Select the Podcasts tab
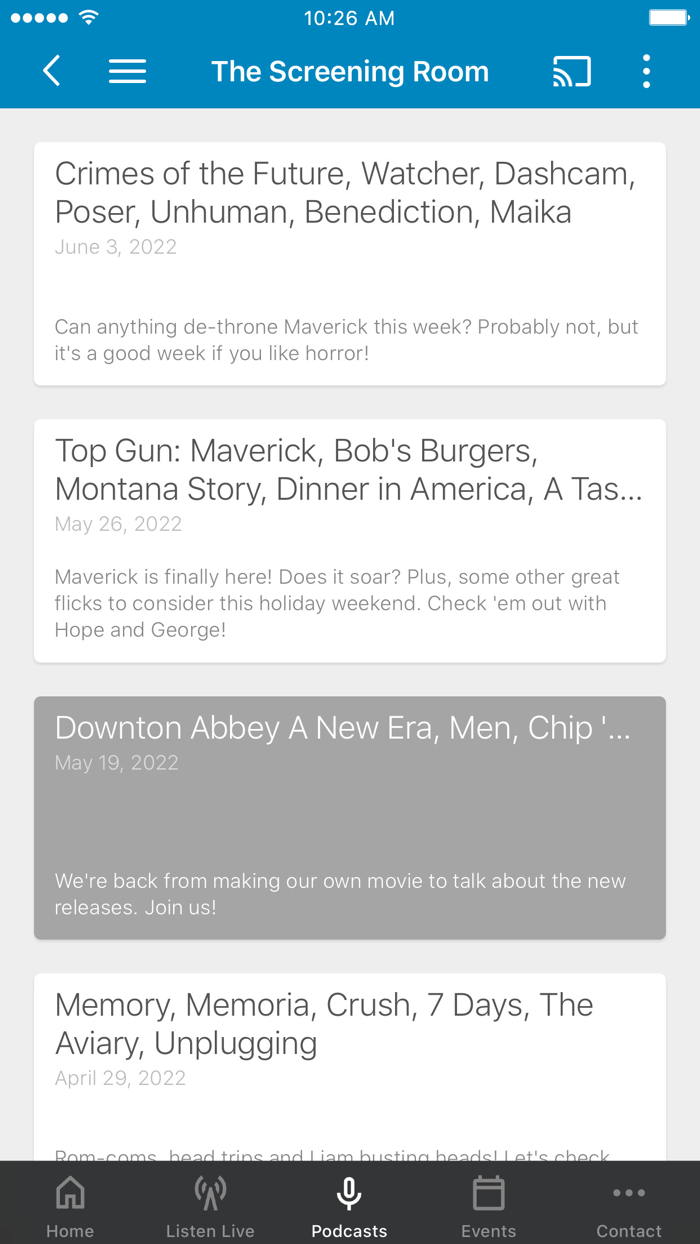700x1244 pixels. click(x=349, y=1204)
